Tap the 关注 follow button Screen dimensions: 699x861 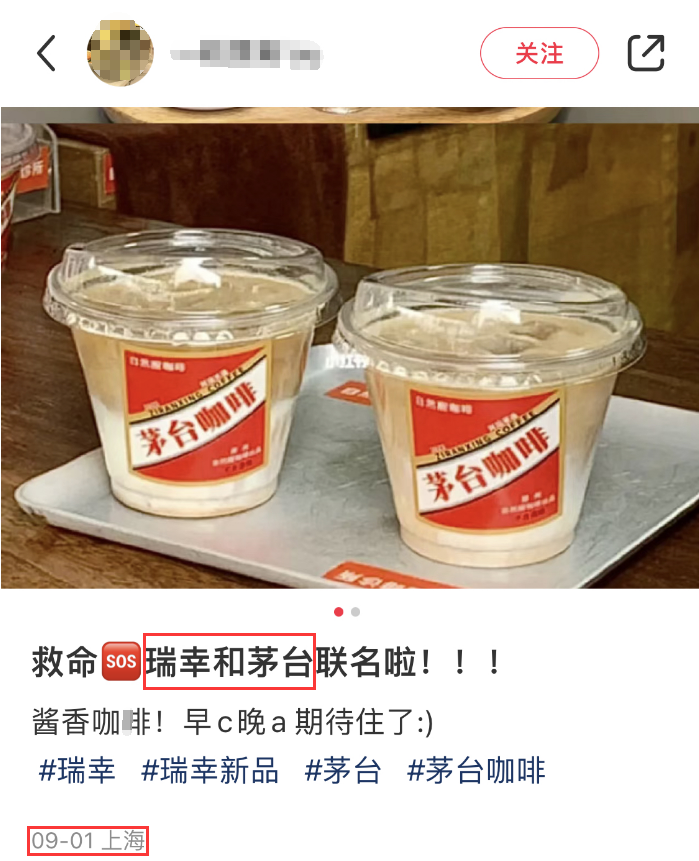click(x=539, y=53)
